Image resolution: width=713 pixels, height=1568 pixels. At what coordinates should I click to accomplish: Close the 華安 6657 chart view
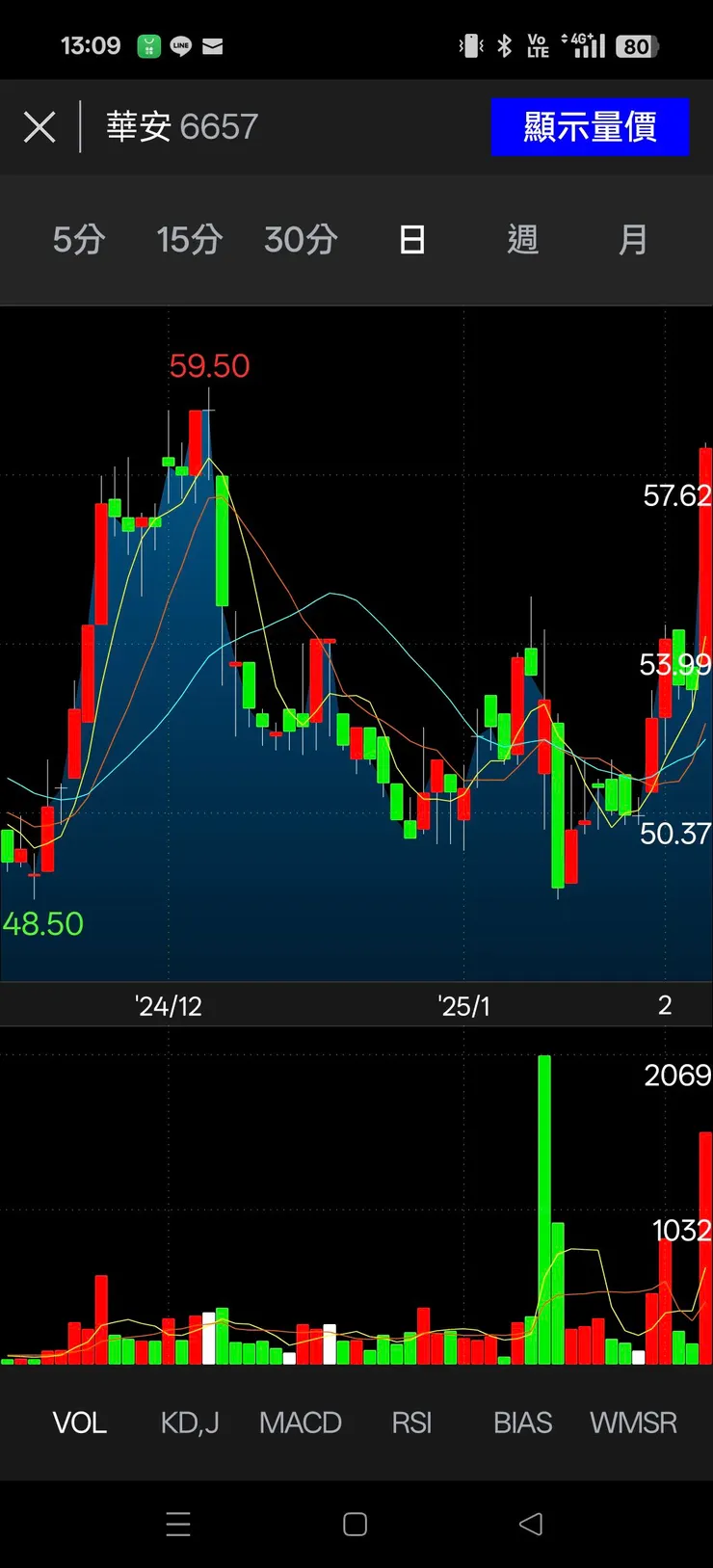(40, 127)
